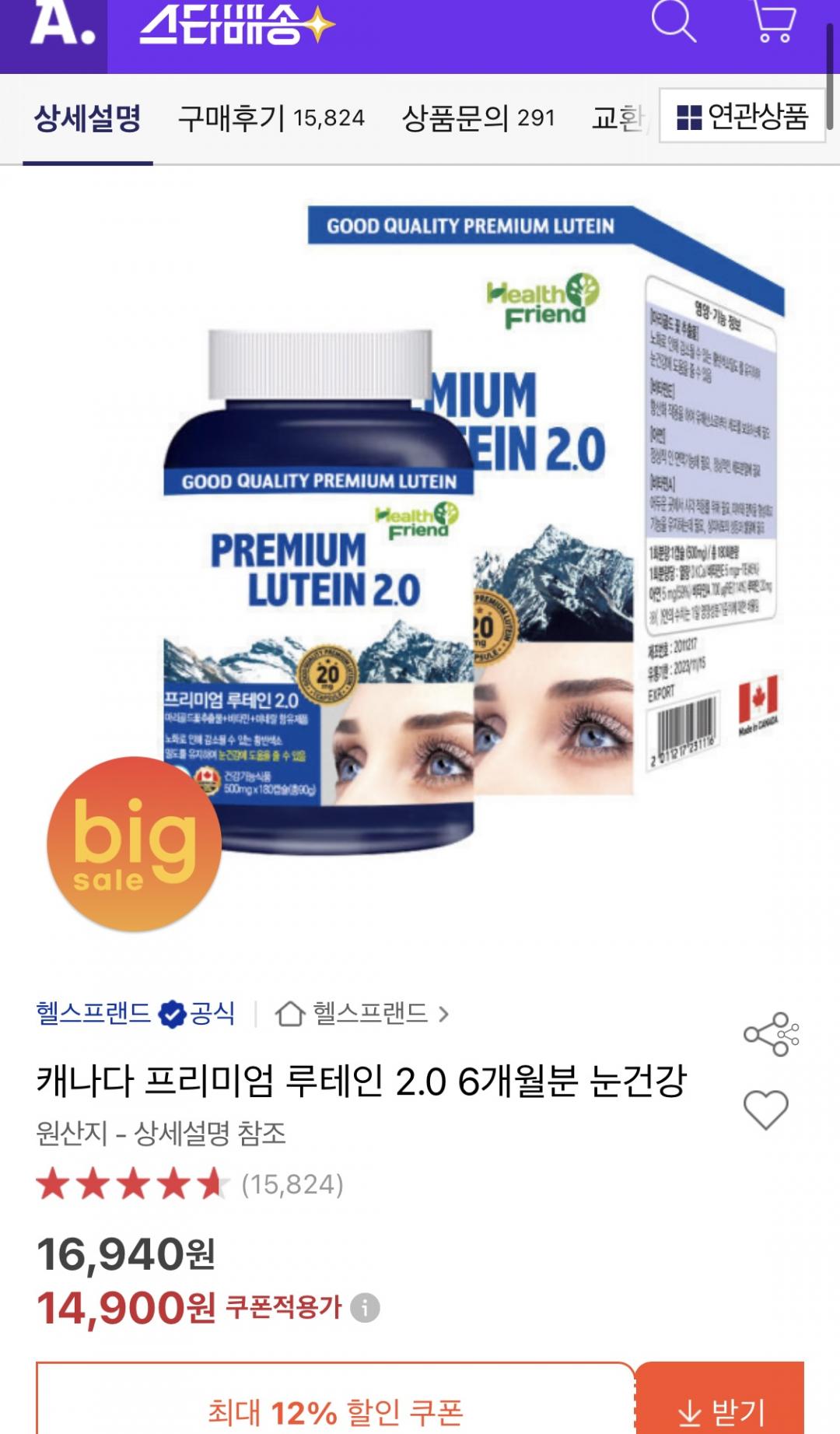Tap the 연관상품 button
Image resolution: width=840 pixels, height=1434 pixels.
point(742,117)
